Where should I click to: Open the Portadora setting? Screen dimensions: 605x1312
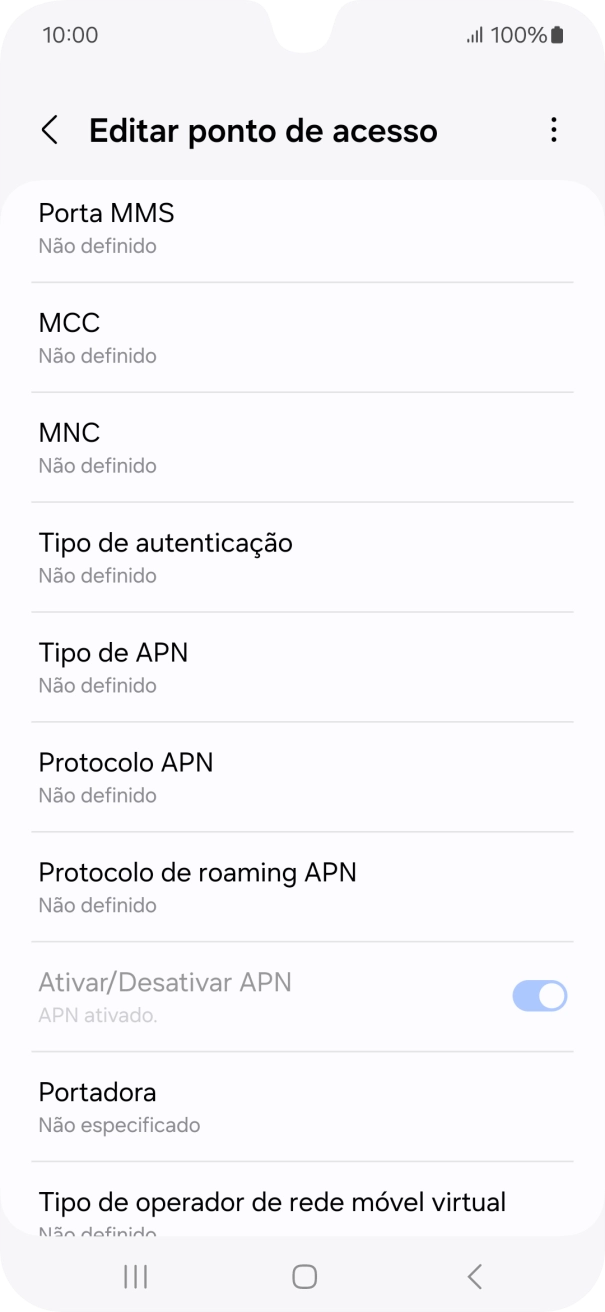pyautogui.click(x=302, y=1107)
